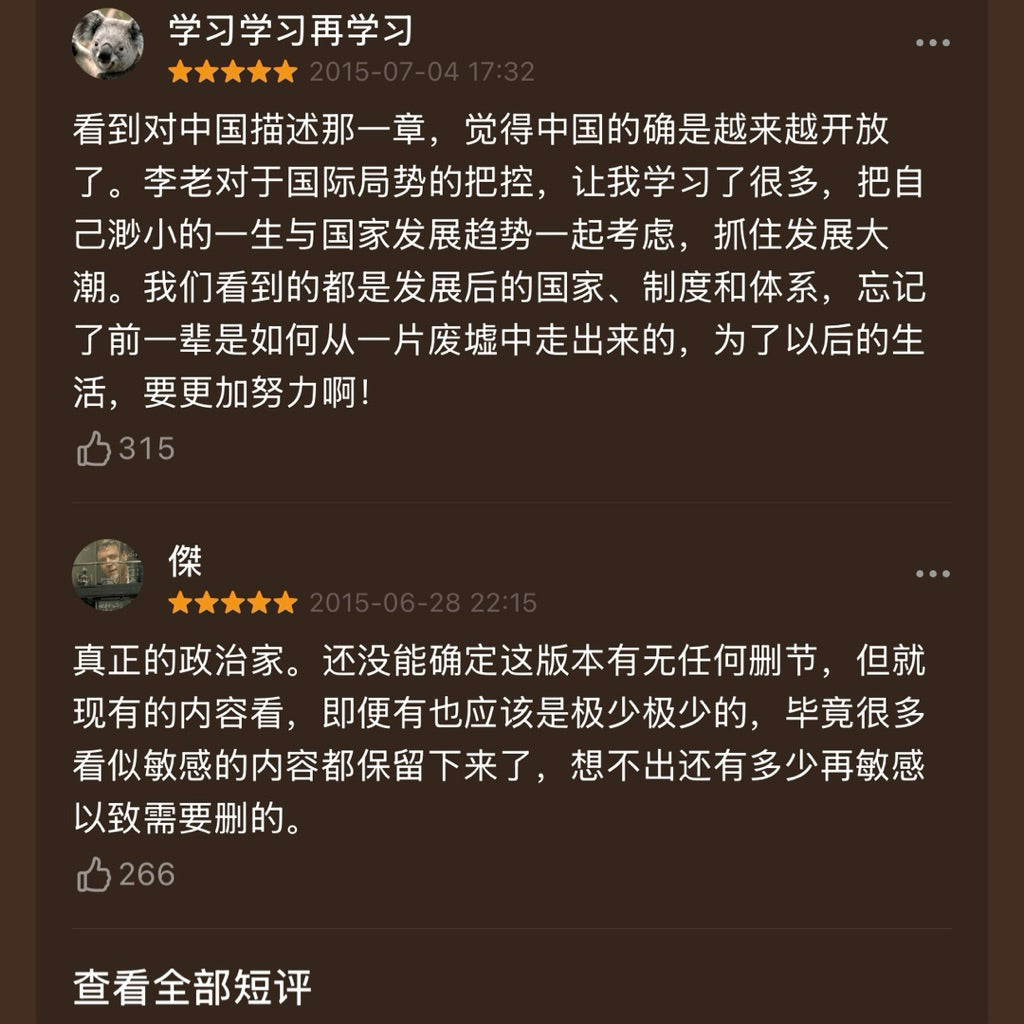Open 学习学习再学习's koala avatar profile
This screenshot has width=1024, height=1024.
pyautogui.click(x=107, y=44)
